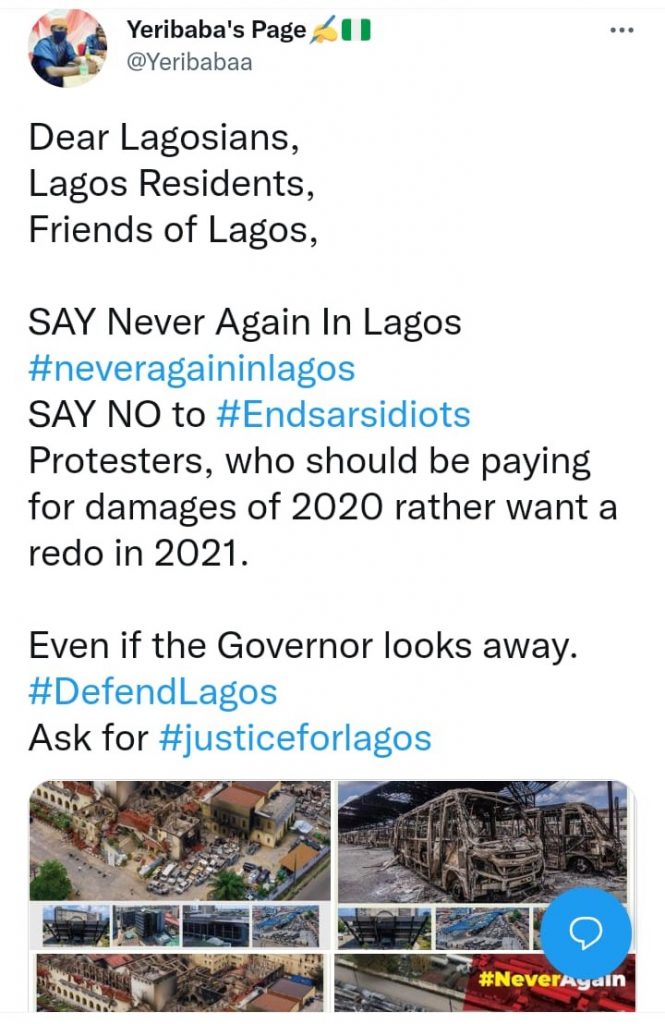The height and width of the screenshot is (1024, 665).
Task: Open the #neveragaininlagos hashtag
Action: tap(191, 368)
